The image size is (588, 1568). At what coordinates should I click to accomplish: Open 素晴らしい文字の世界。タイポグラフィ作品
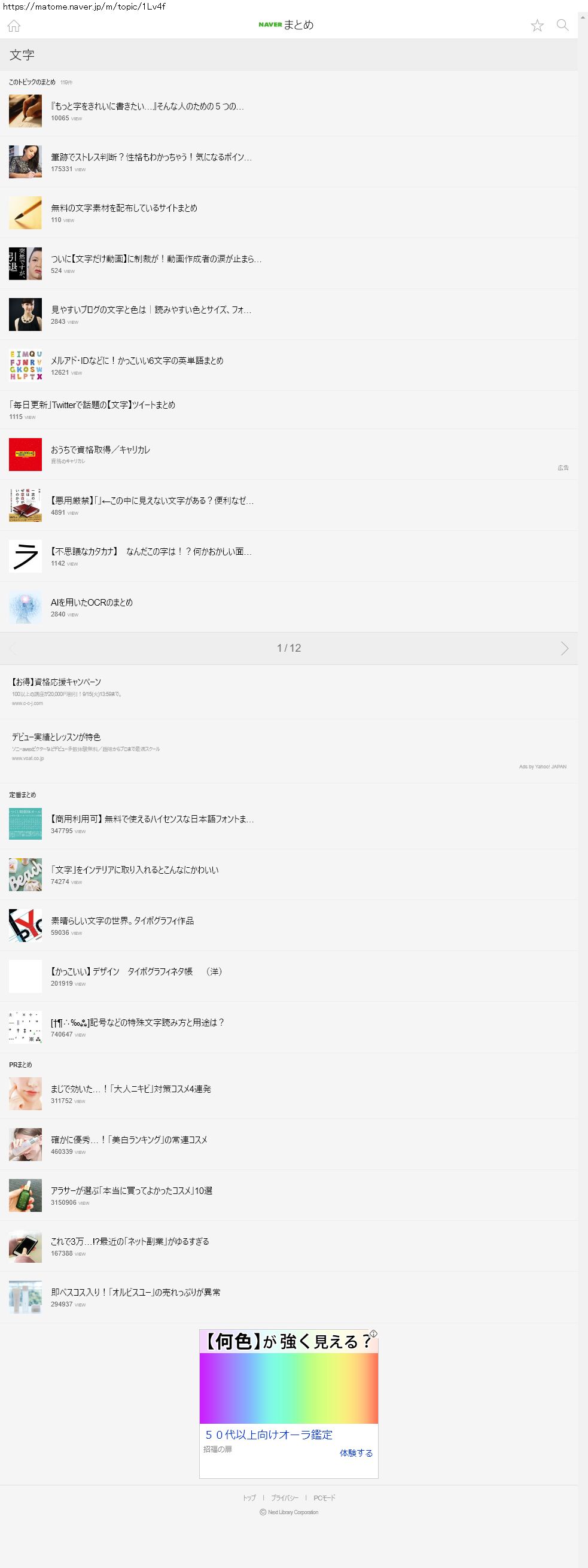[x=123, y=921]
